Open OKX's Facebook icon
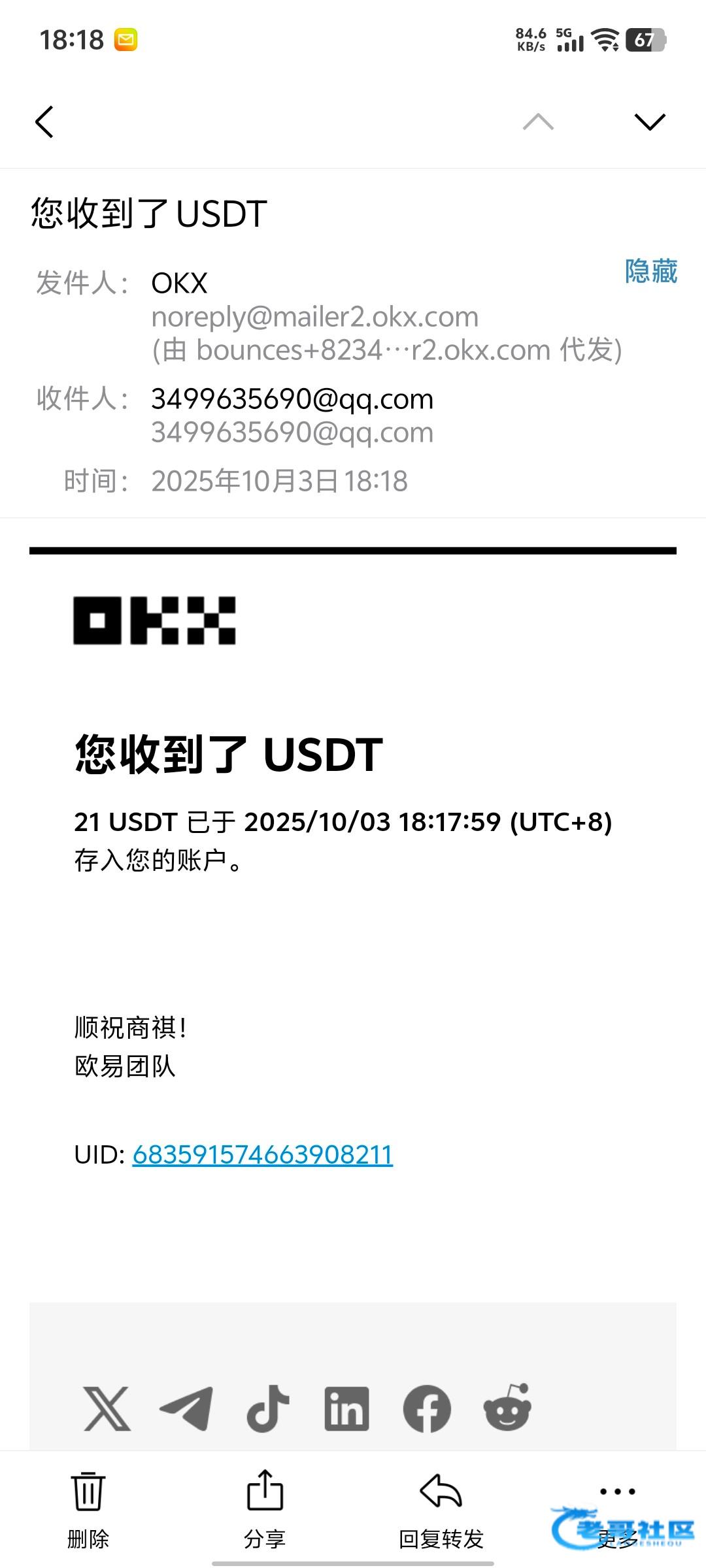Screen dimensions: 706x1568 point(427,1409)
